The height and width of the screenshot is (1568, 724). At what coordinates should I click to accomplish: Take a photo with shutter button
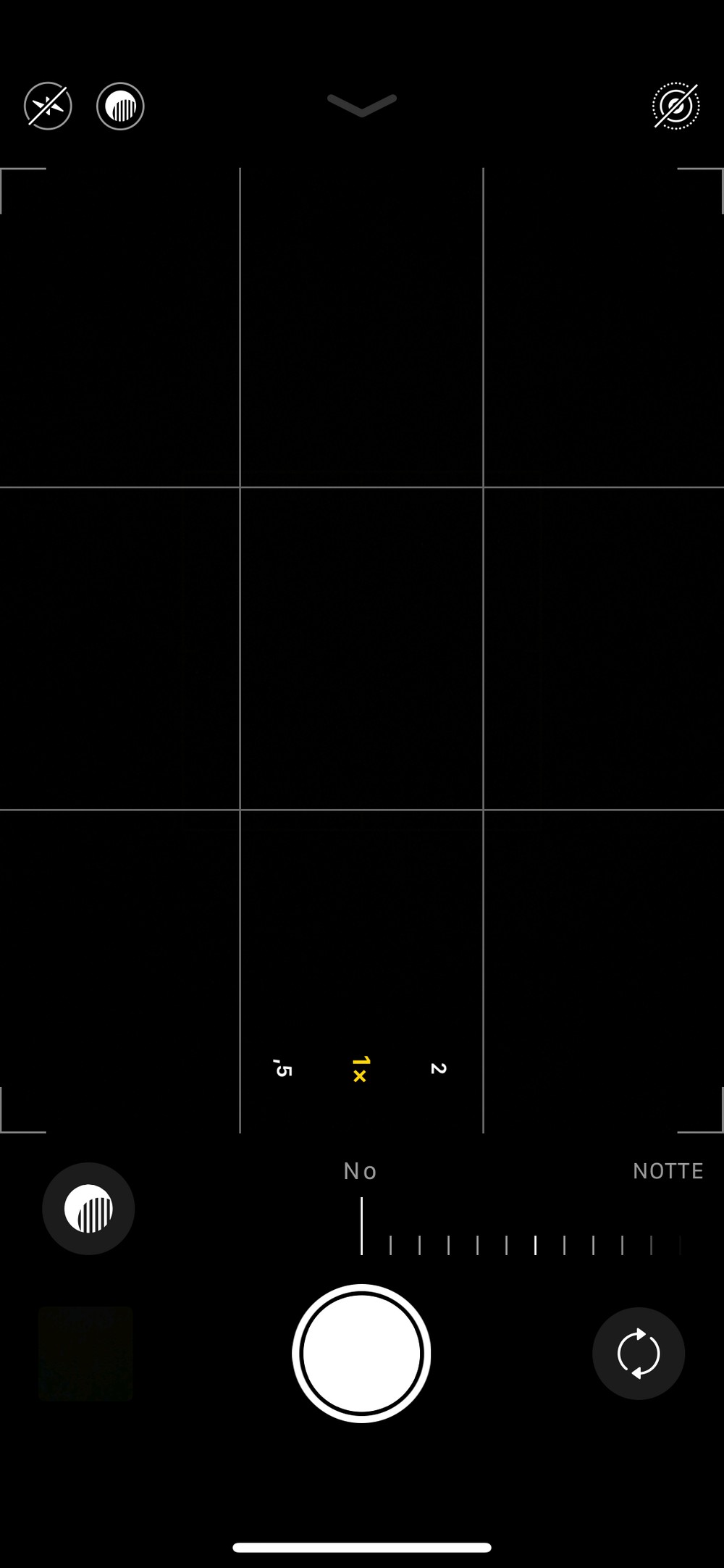pyautogui.click(x=361, y=1353)
